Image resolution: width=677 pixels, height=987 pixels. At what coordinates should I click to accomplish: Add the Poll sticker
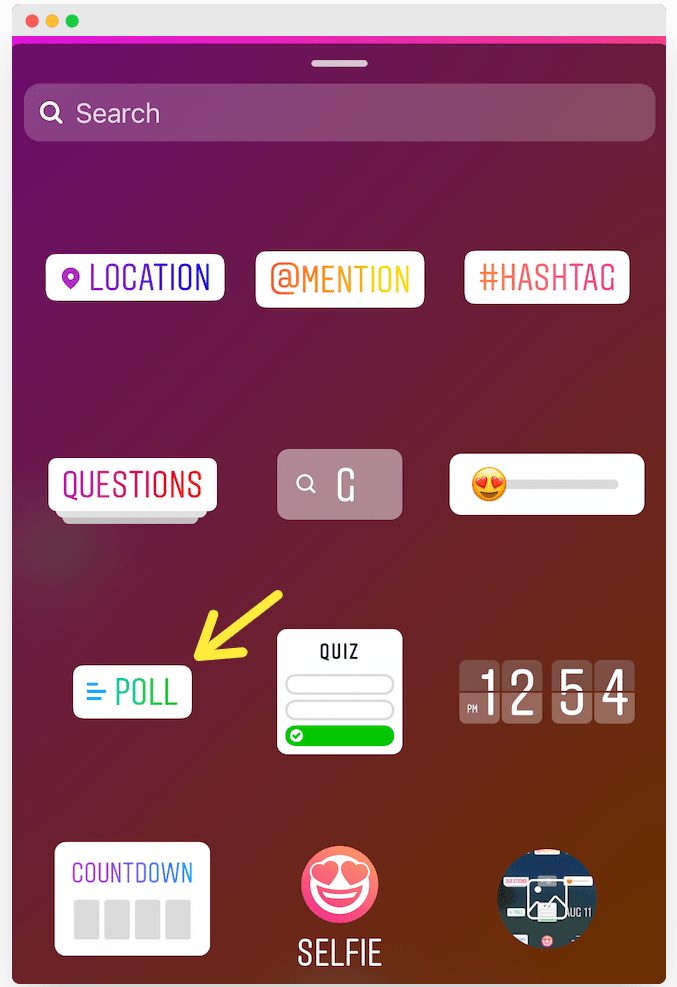(133, 692)
